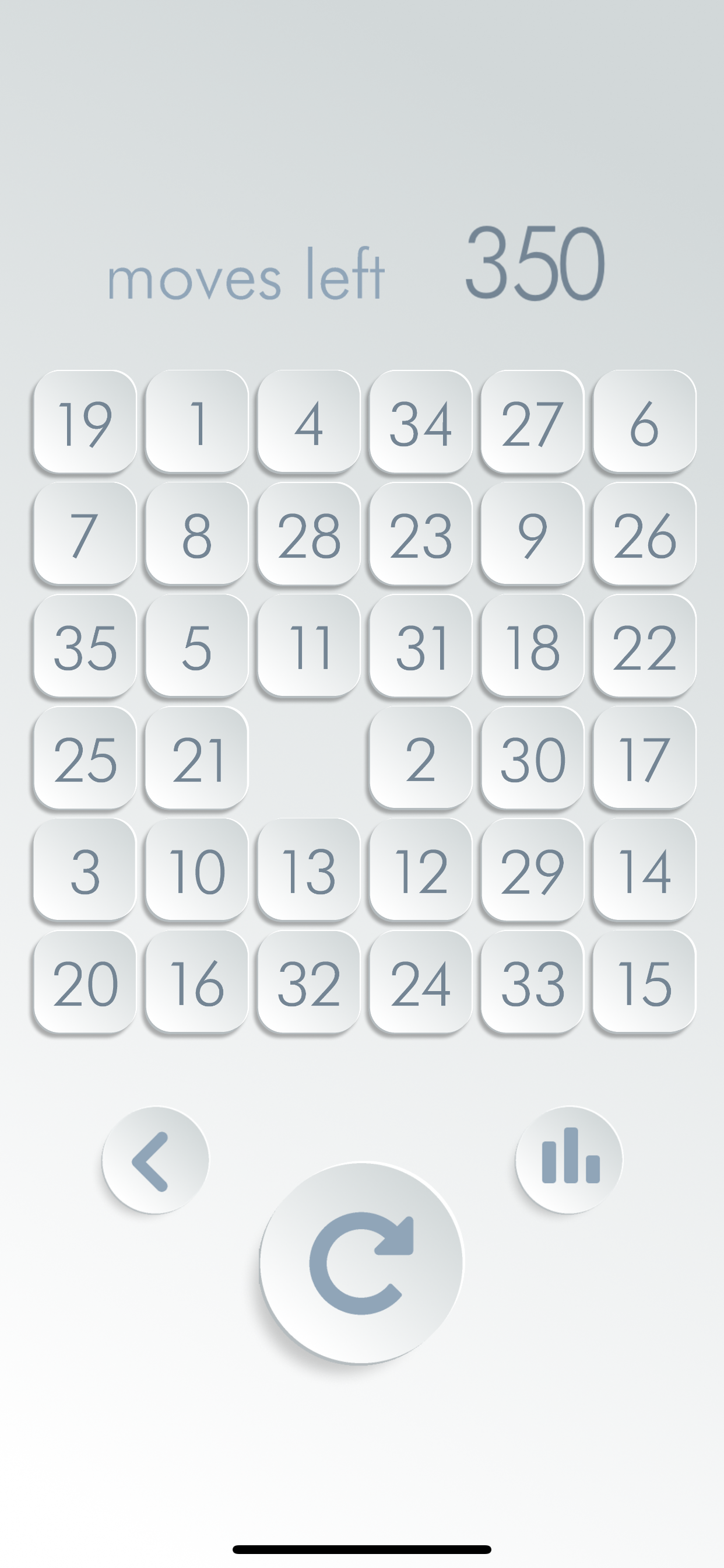Select tile 17
Screen dimensions: 724x1568
point(644,757)
